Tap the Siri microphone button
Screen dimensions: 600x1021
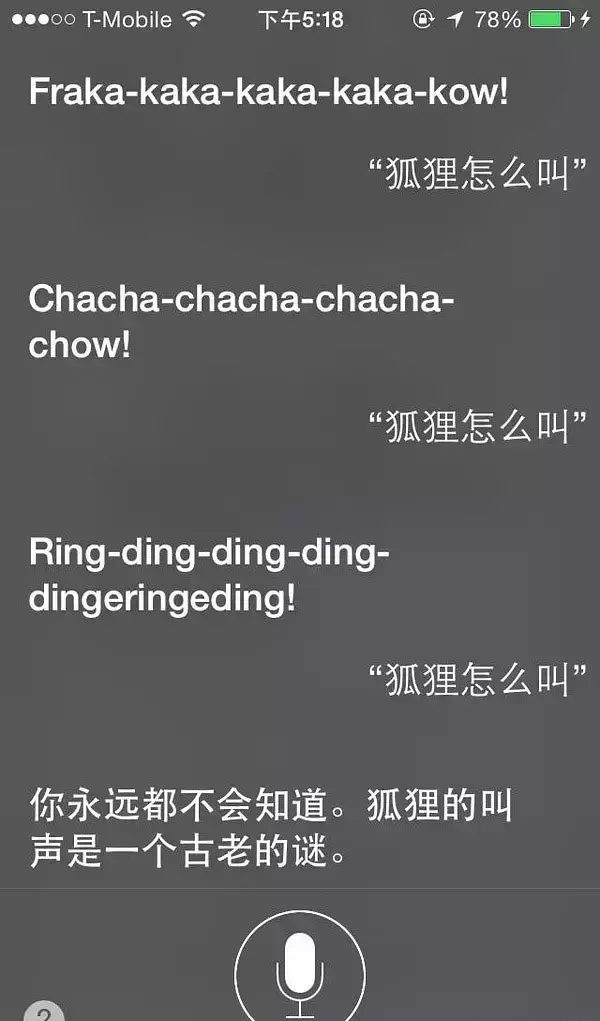click(300, 968)
